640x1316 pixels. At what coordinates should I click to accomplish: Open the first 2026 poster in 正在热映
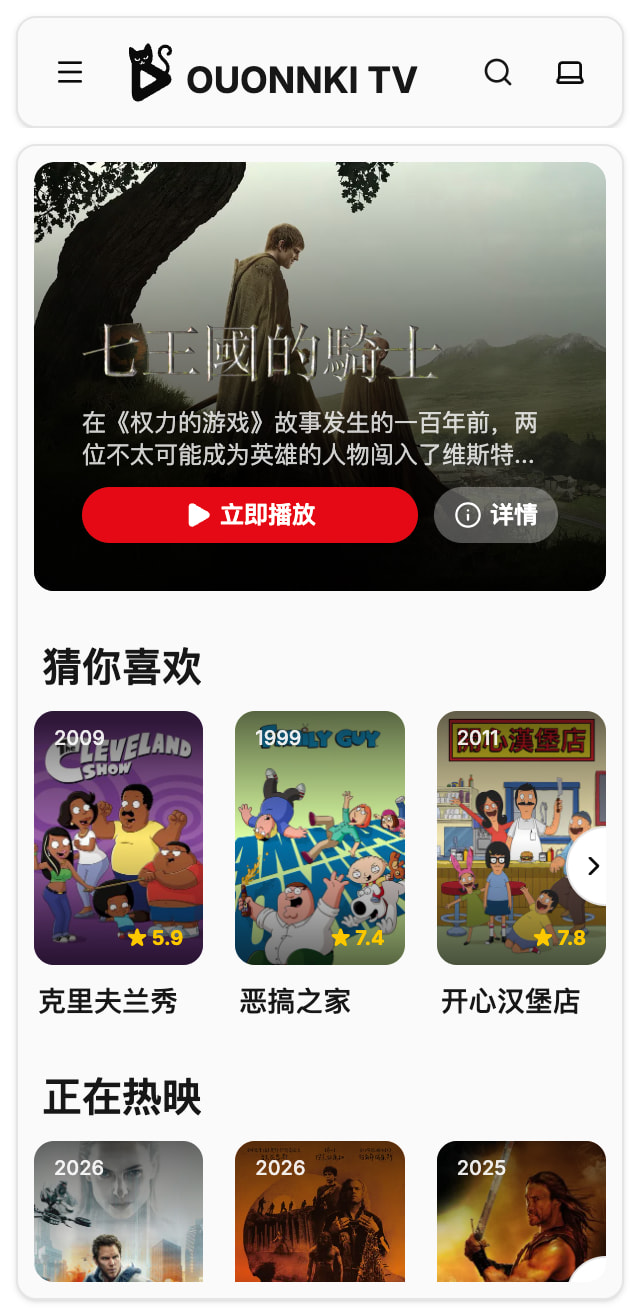[x=118, y=1211]
